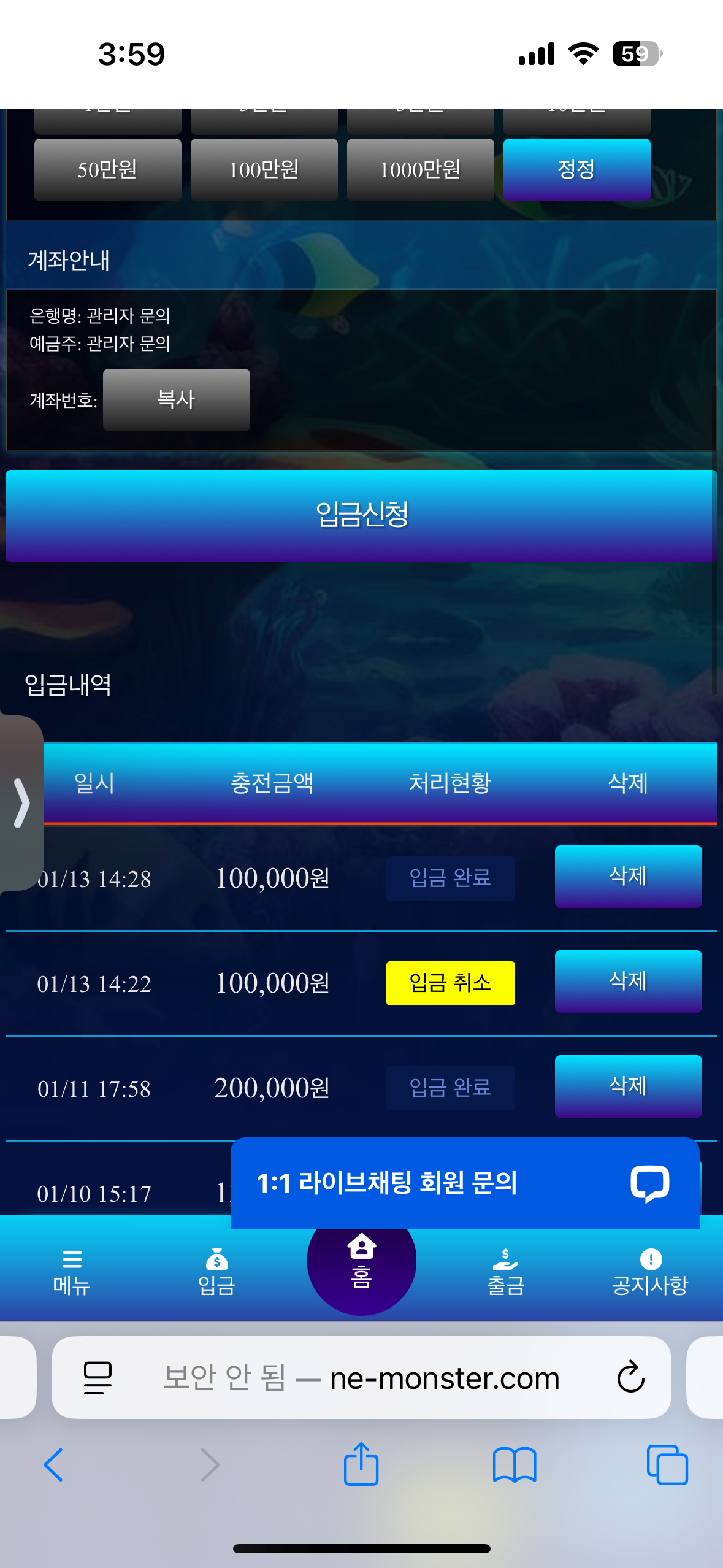Reload the page in Safari
723x1568 pixels.
click(630, 1377)
